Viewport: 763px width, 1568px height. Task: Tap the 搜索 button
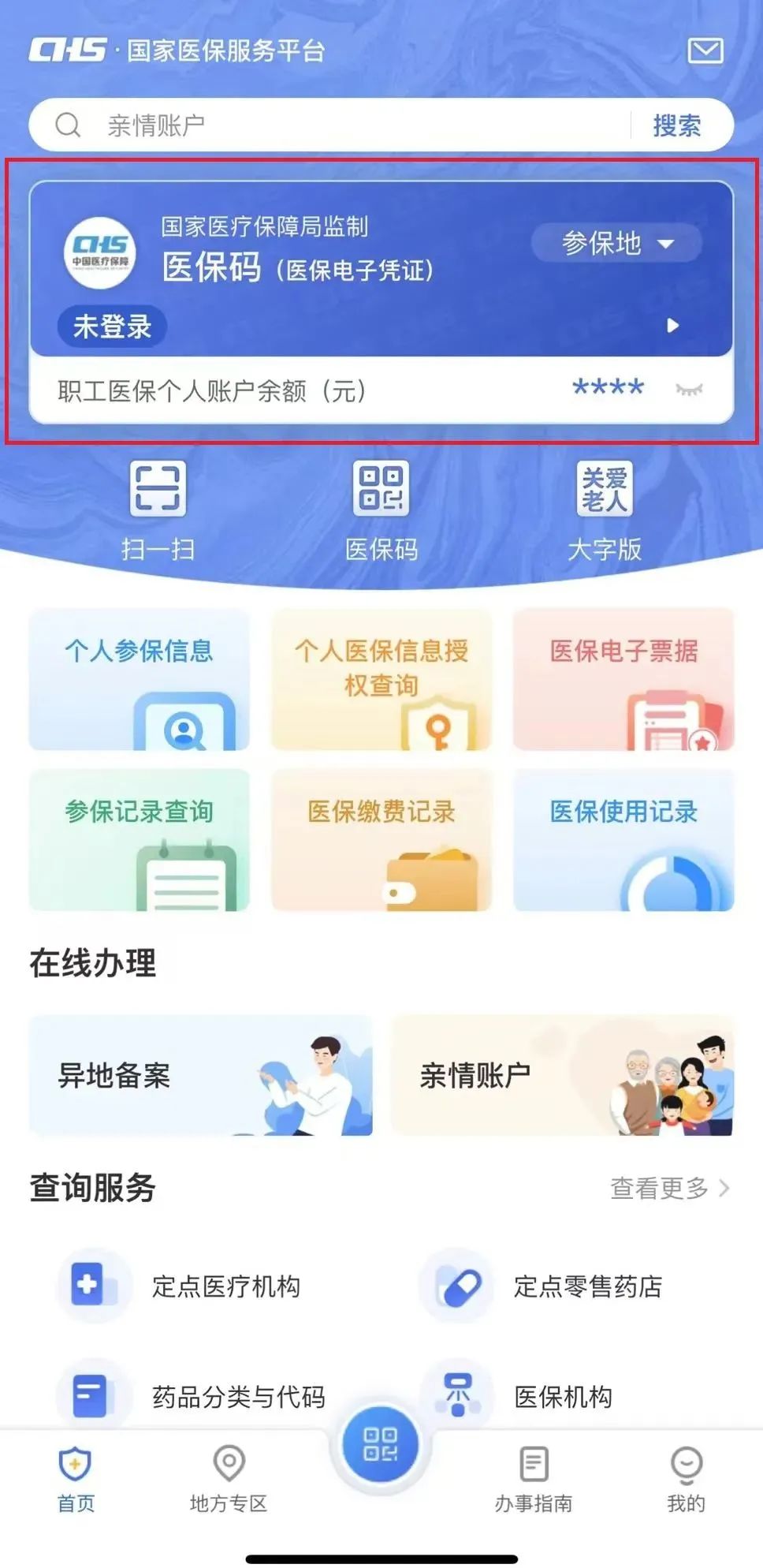coord(677,125)
